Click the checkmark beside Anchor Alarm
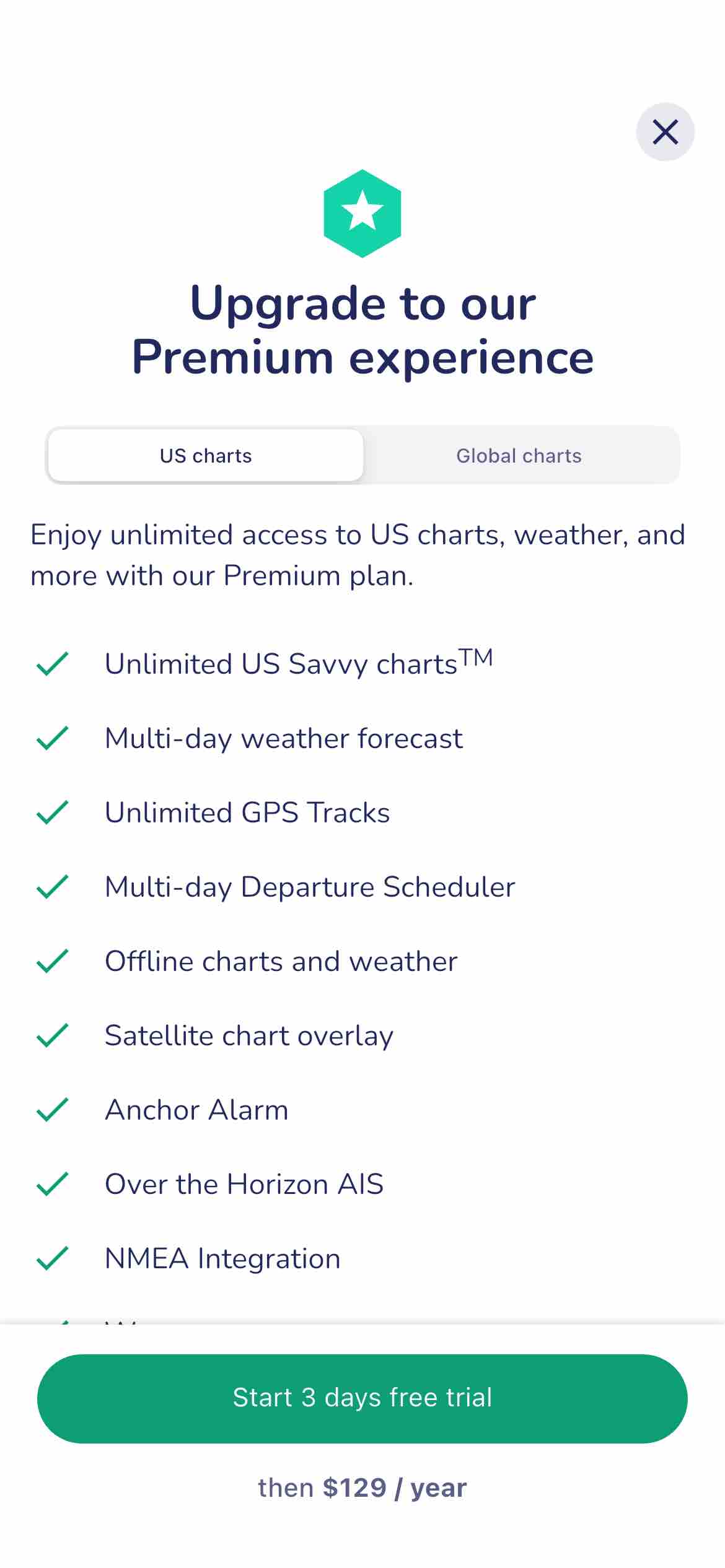 (x=53, y=1110)
